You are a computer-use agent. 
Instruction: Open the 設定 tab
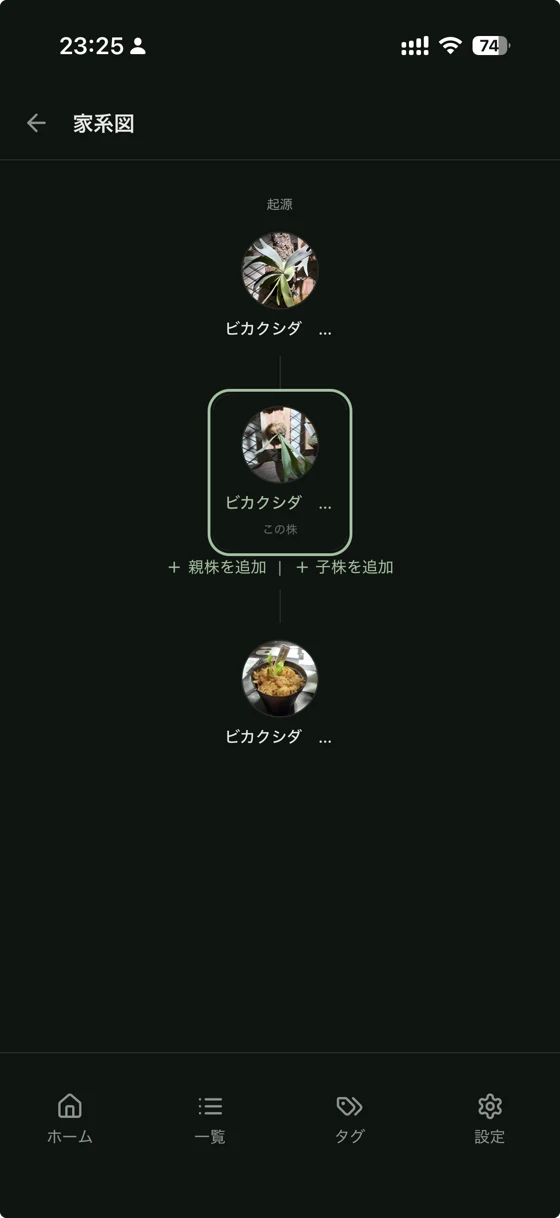point(490,1119)
